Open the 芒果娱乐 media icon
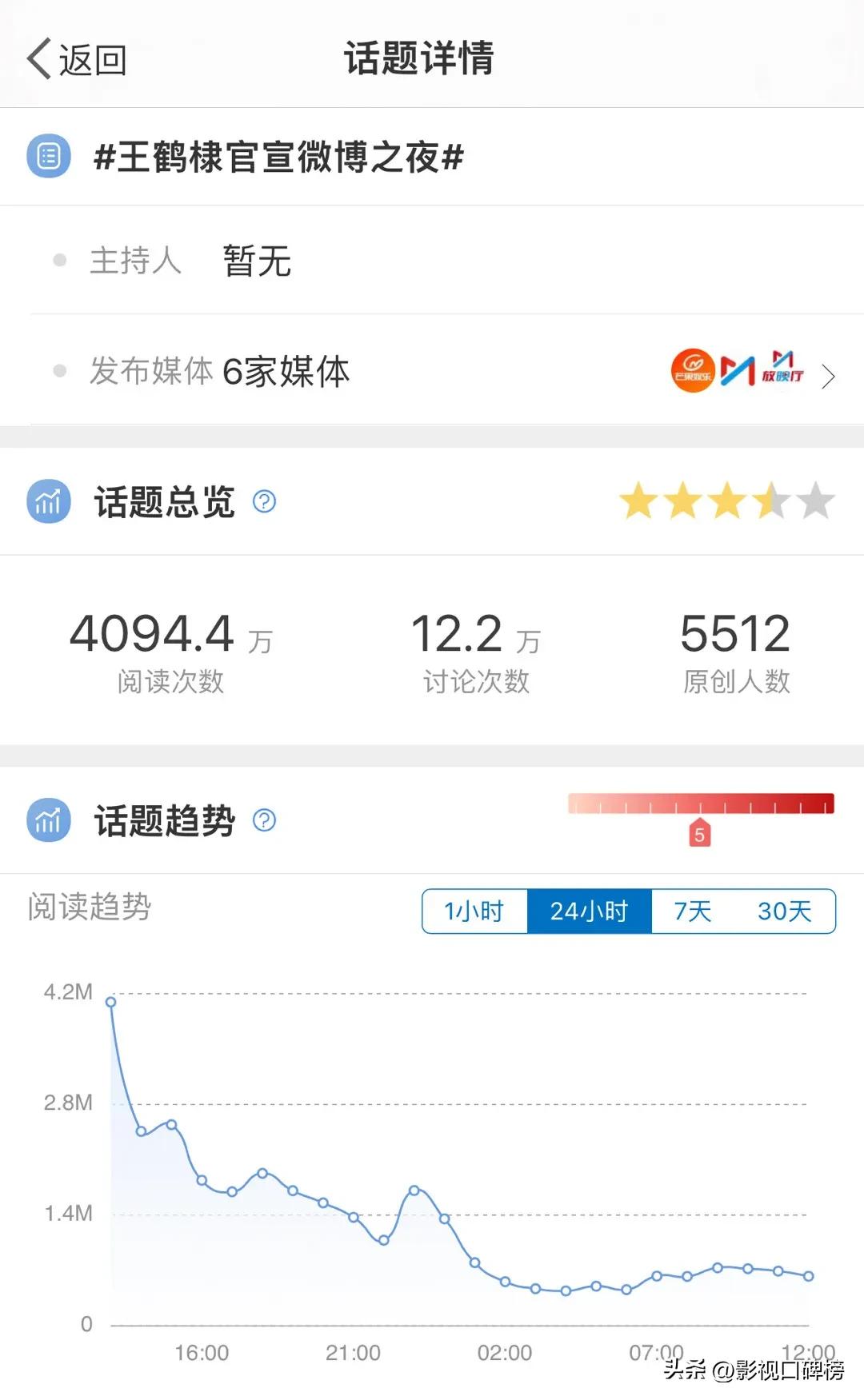The height and width of the screenshot is (1400, 864). point(693,372)
